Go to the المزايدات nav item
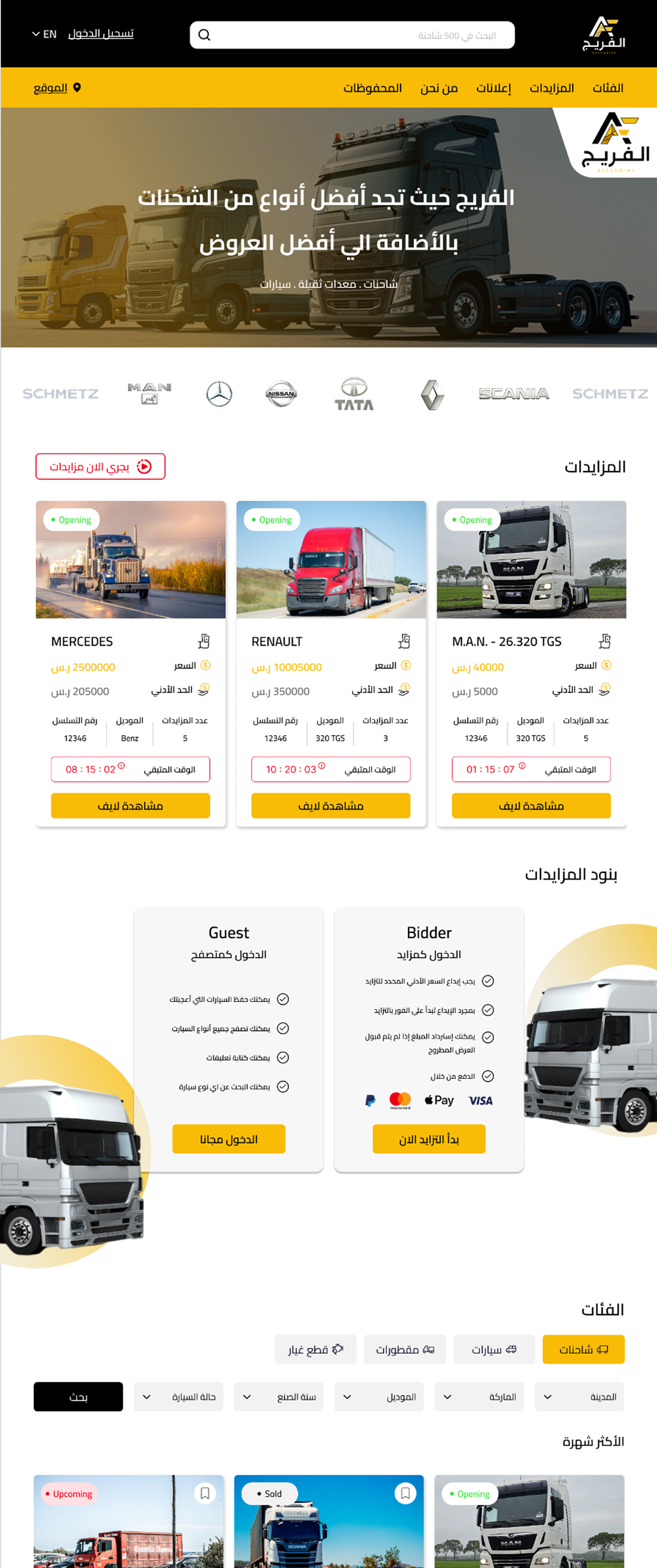 click(551, 88)
